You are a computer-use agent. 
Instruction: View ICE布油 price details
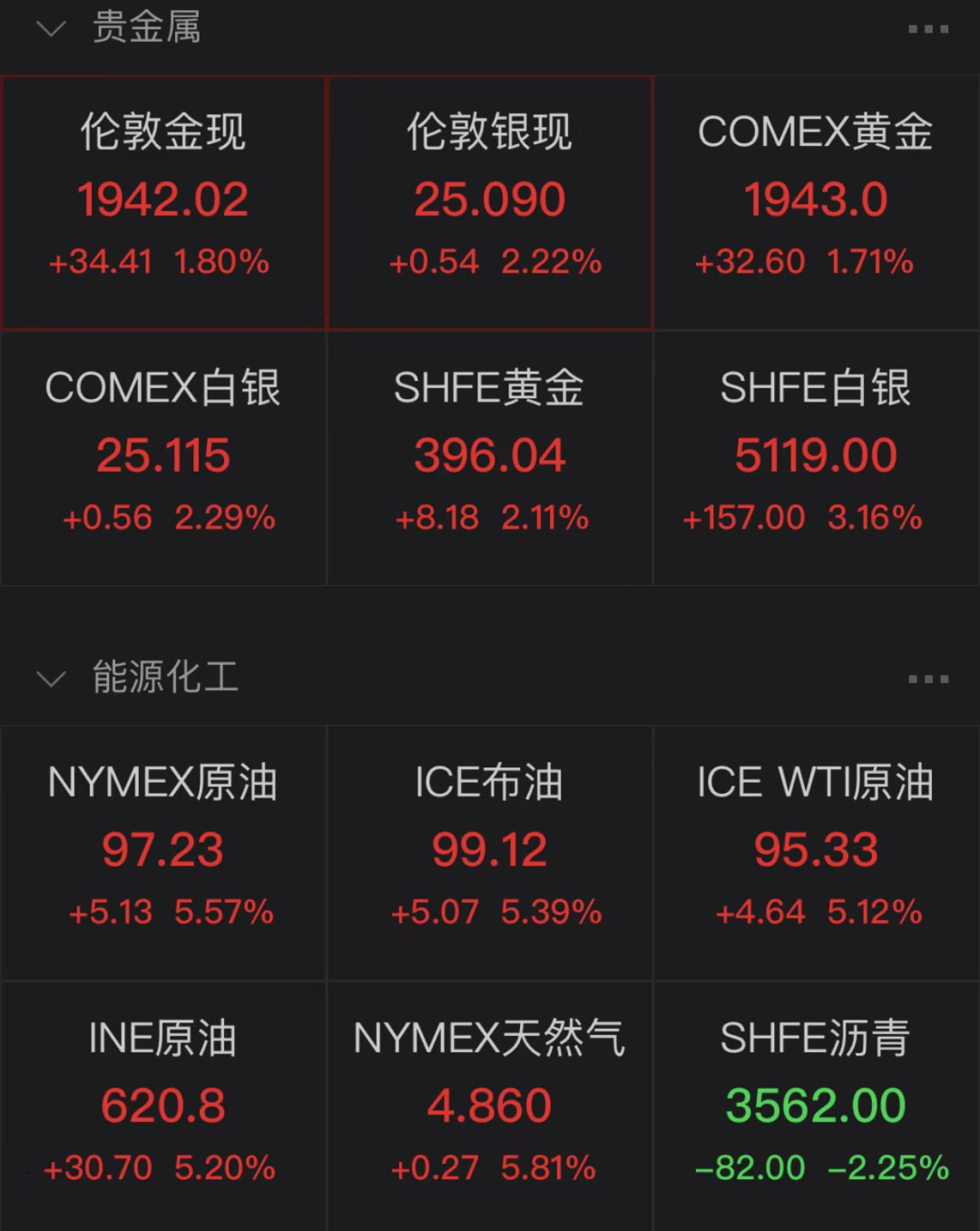pyautogui.click(x=490, y=851)
